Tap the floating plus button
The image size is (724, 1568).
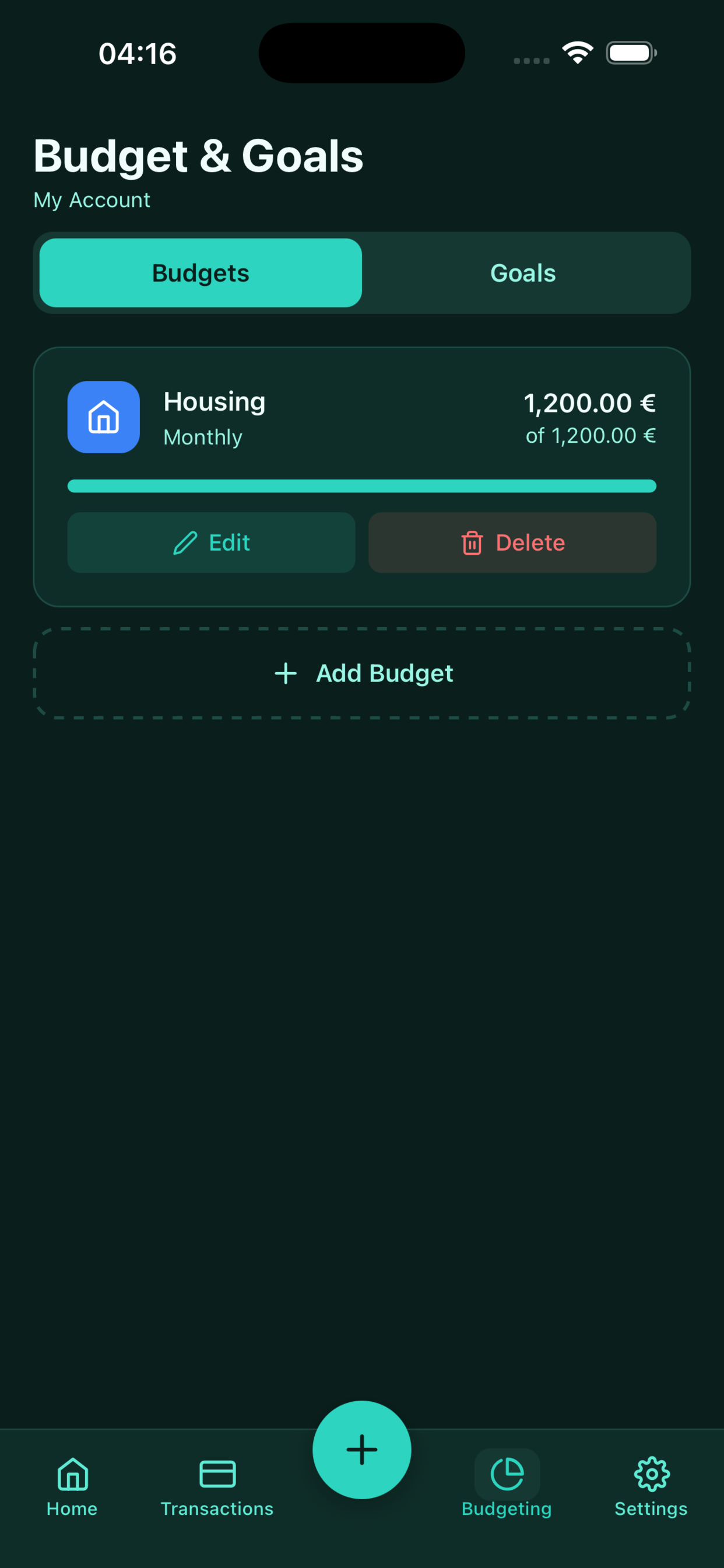(x=362, y=1450)
